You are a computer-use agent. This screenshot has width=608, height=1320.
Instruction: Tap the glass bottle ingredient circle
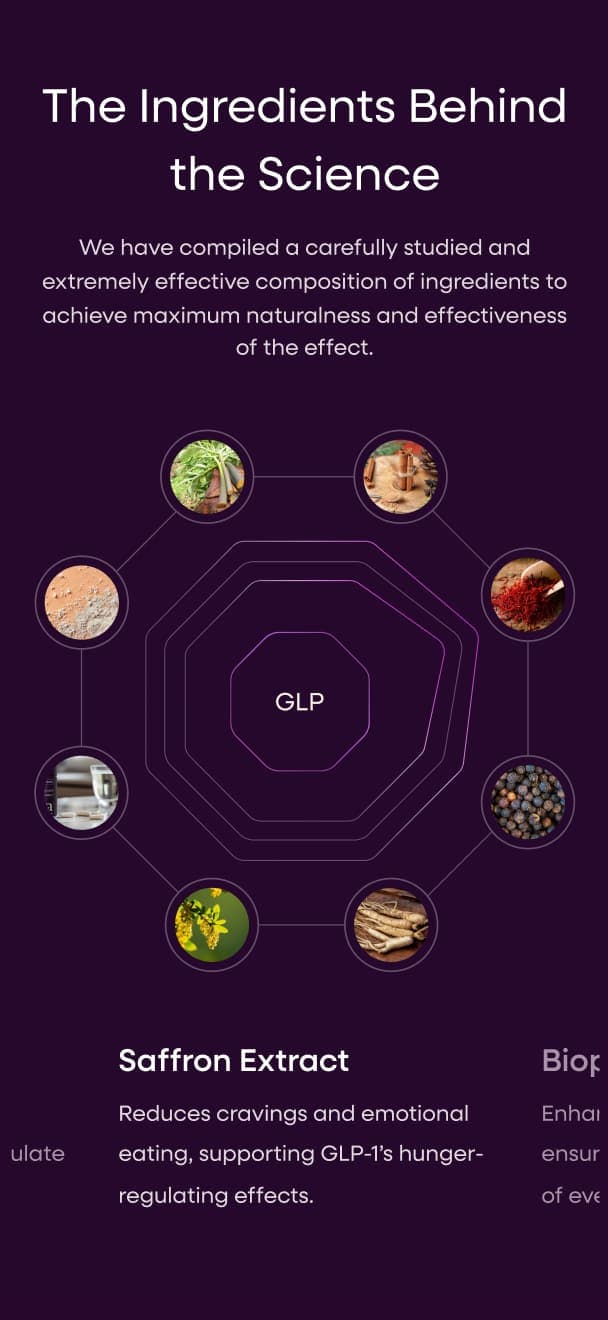click(82, 793)
